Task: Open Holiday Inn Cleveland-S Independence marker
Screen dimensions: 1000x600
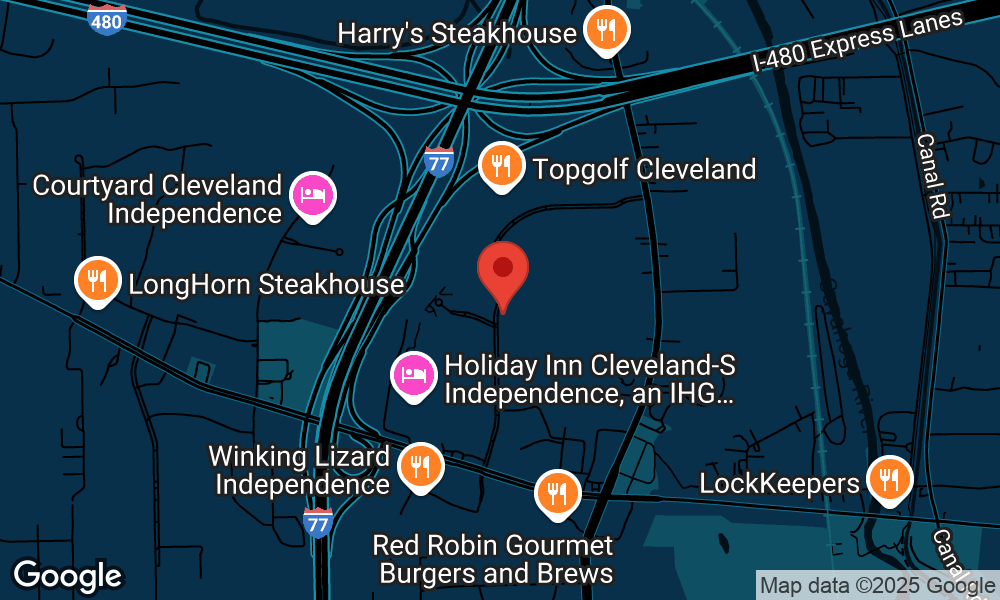Action: pos(414,375)
